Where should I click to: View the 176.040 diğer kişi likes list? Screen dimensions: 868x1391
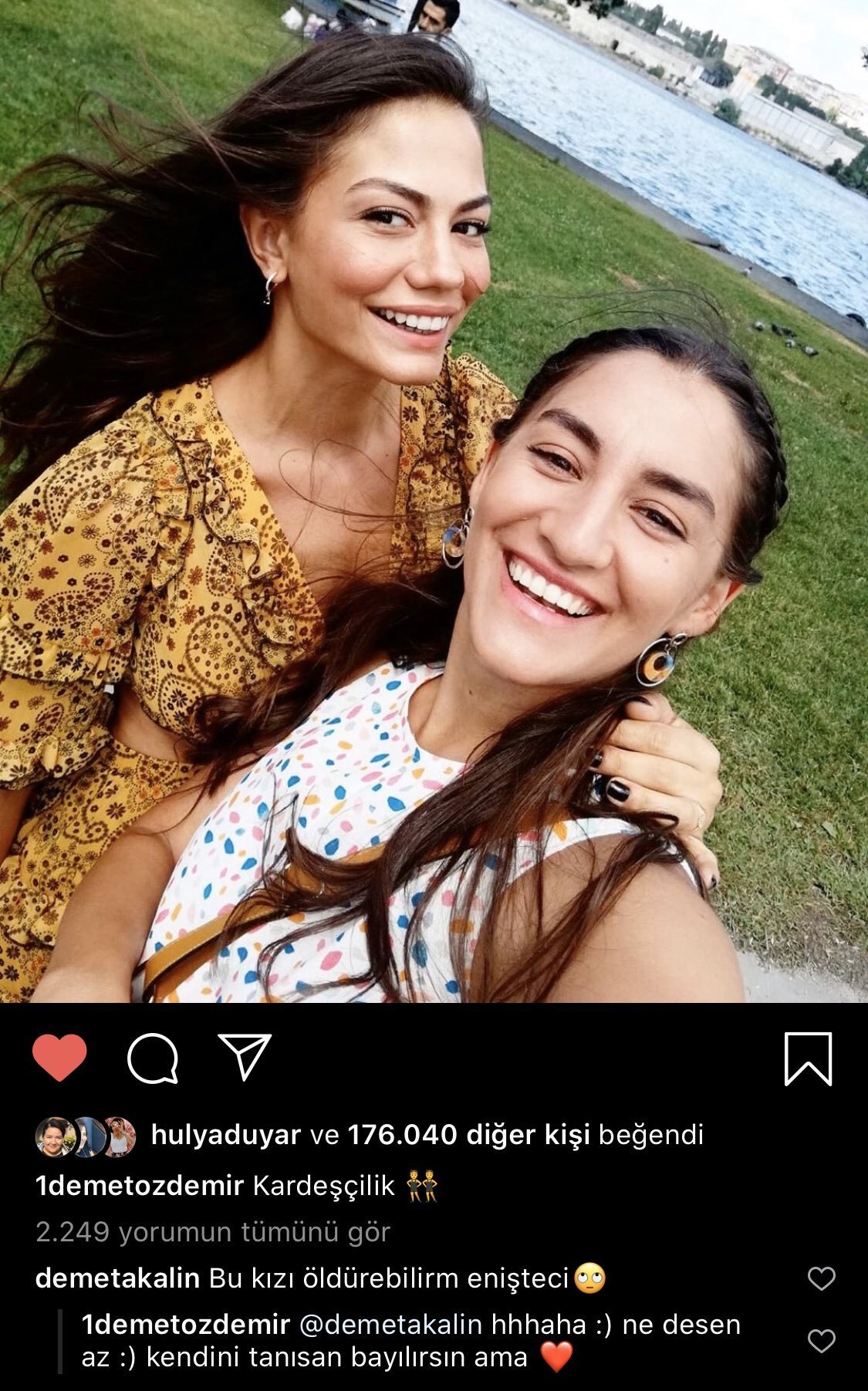[x=468, y=1135]
